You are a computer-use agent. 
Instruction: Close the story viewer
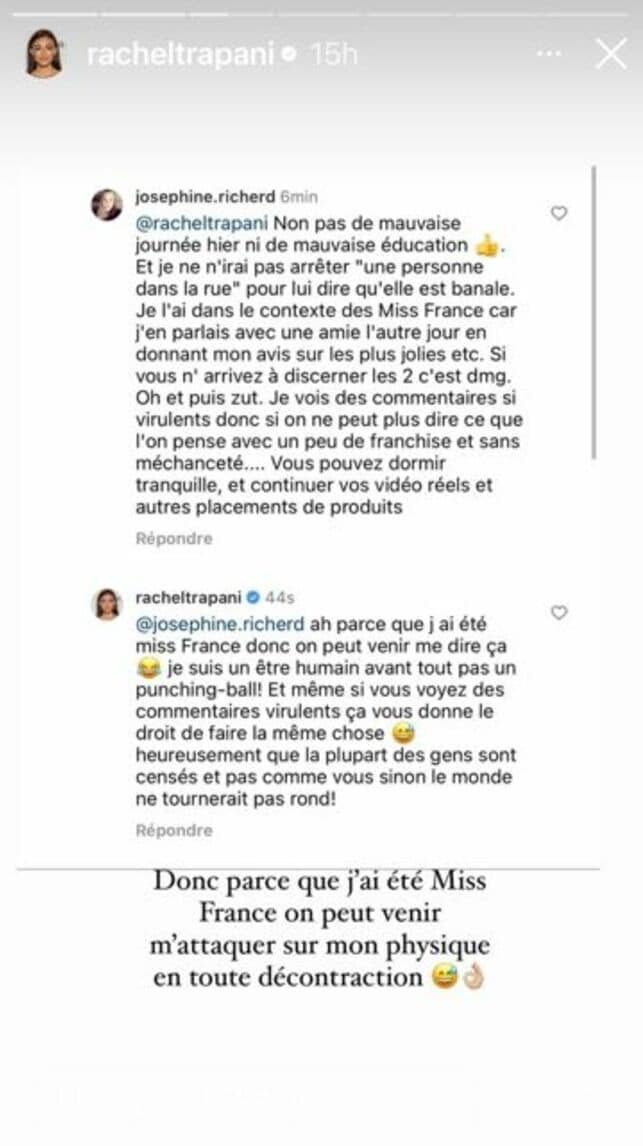coord(610,54)
